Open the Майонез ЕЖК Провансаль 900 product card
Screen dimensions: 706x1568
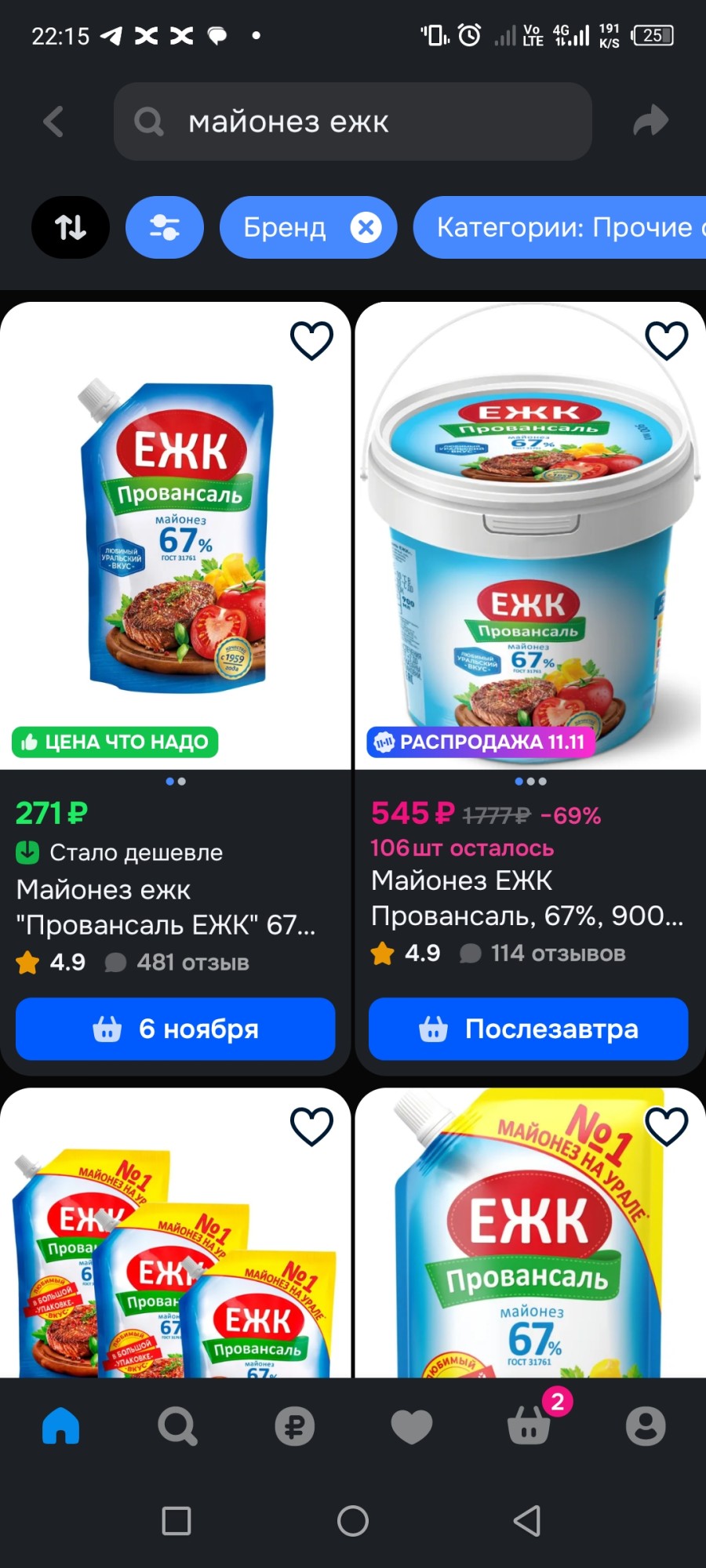(x=526, y=898)
